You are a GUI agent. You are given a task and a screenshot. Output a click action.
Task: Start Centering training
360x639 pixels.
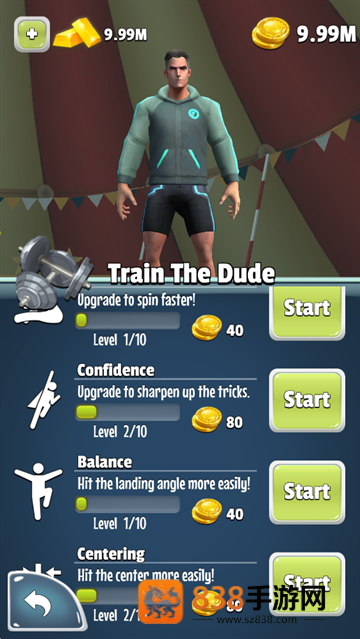307,581
